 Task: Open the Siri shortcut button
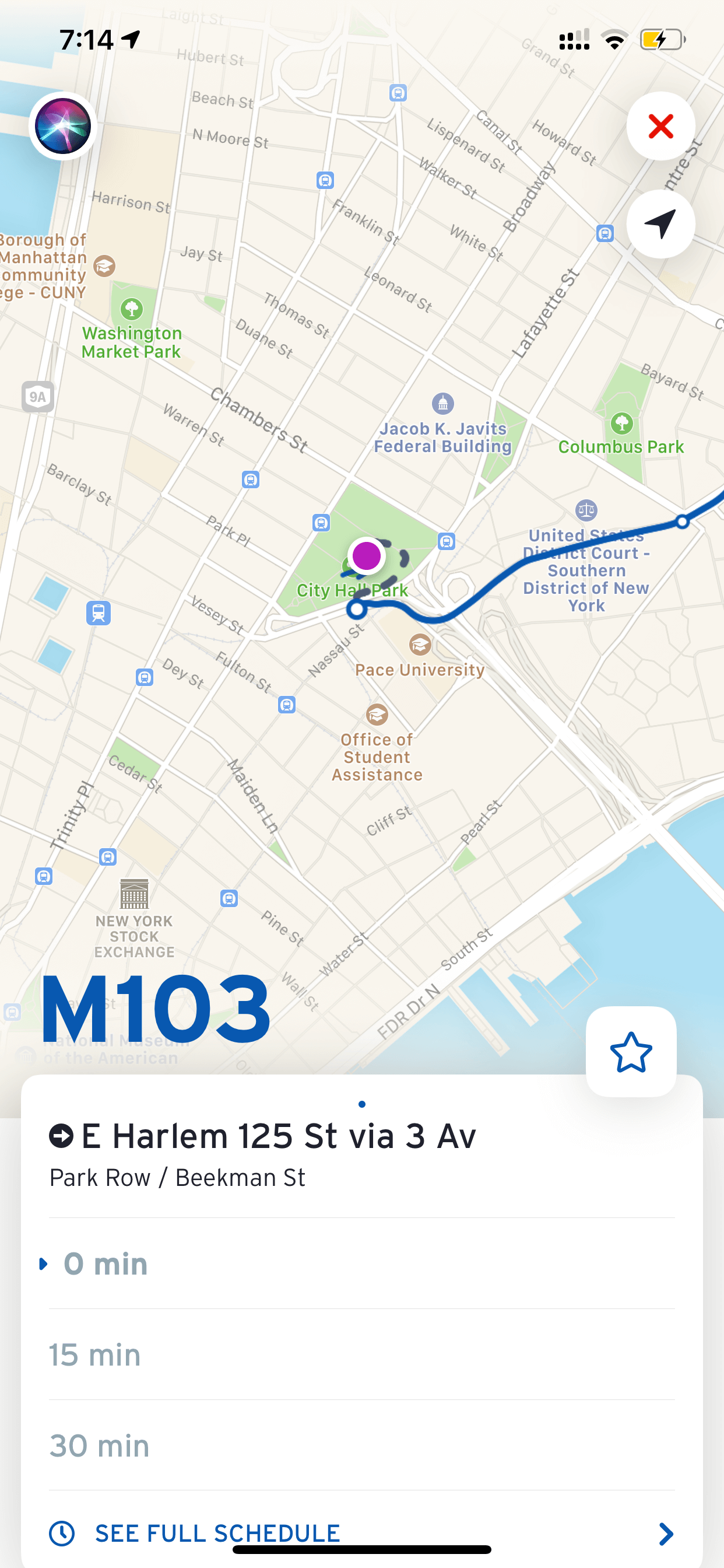tap(63, 126)
